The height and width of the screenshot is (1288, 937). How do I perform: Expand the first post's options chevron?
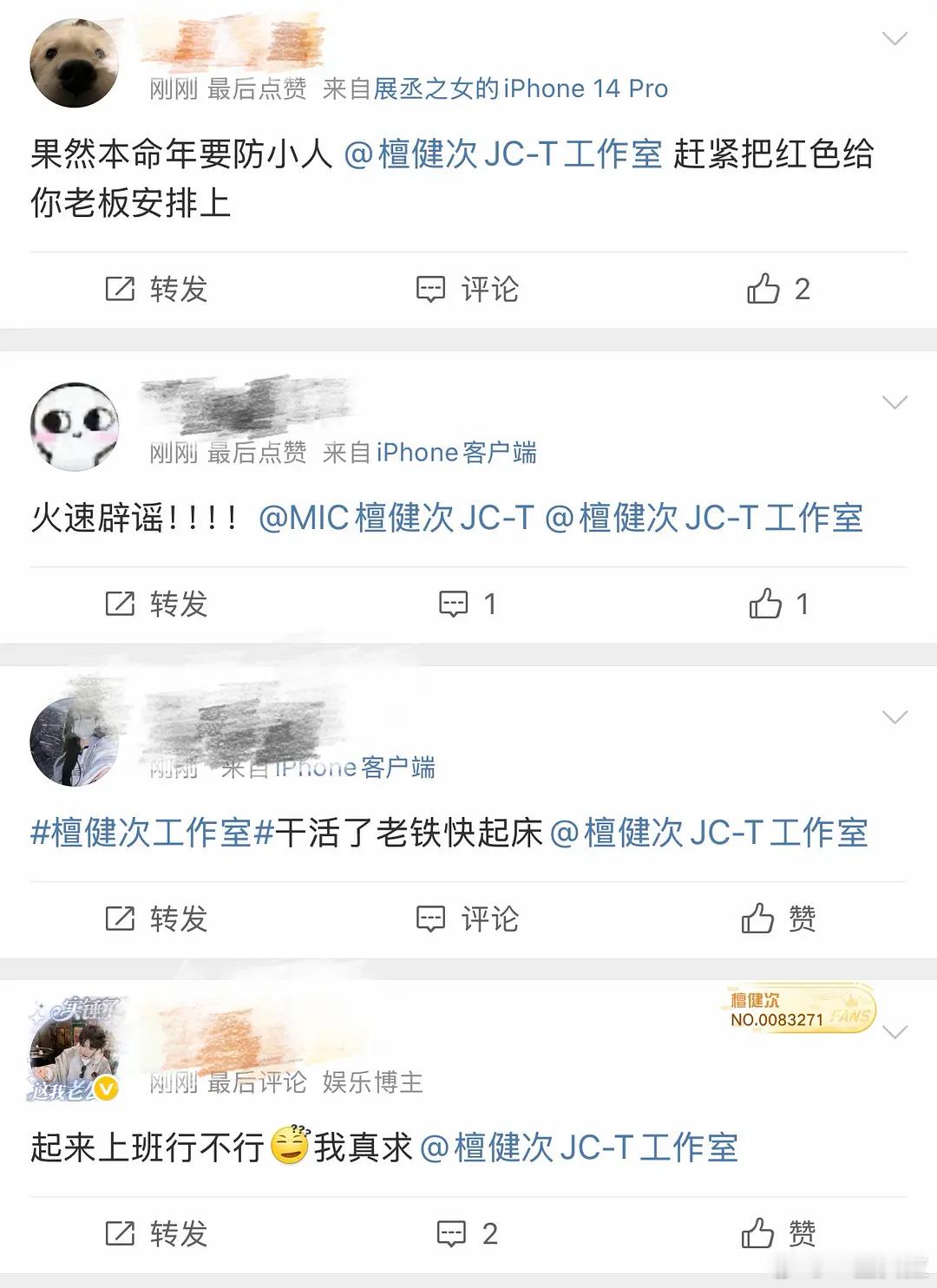tap(894, 36)
